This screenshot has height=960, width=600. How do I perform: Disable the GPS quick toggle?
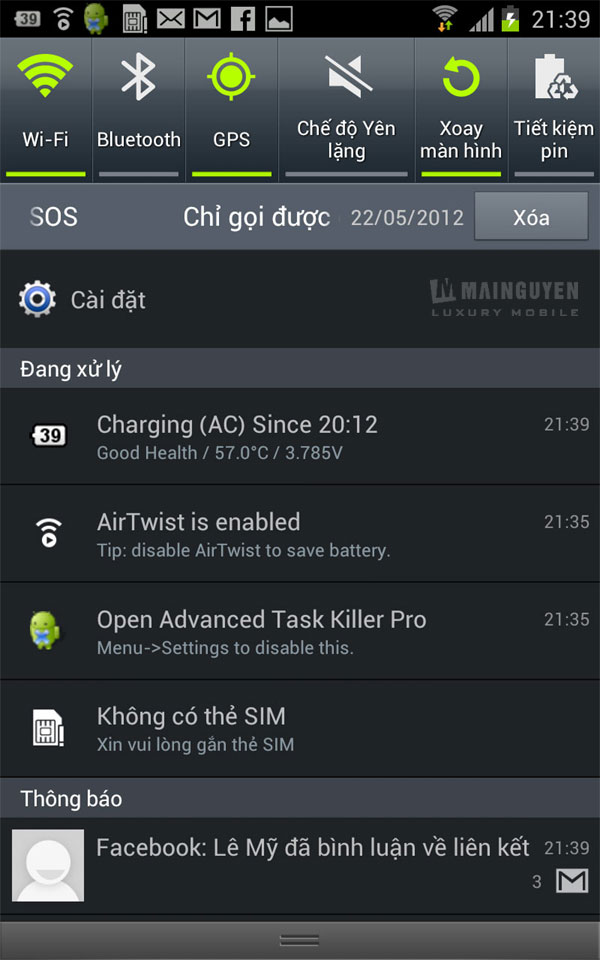click(231, 110)
